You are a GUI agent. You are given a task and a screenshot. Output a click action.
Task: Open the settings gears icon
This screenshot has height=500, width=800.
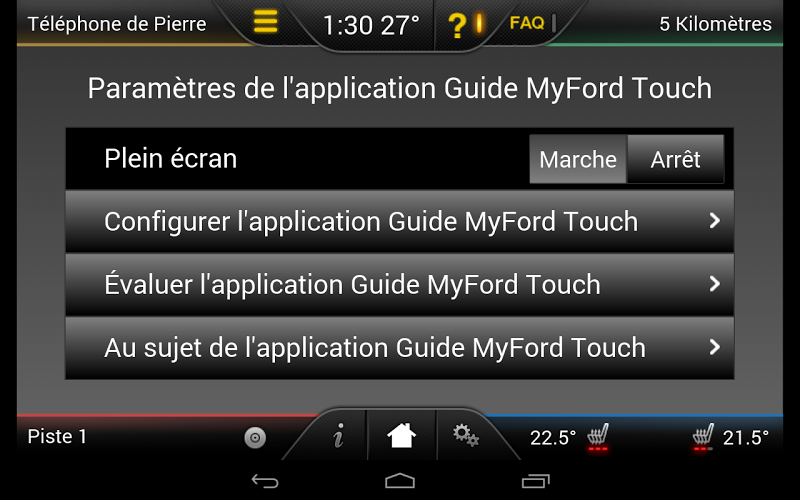coord(464,435)
